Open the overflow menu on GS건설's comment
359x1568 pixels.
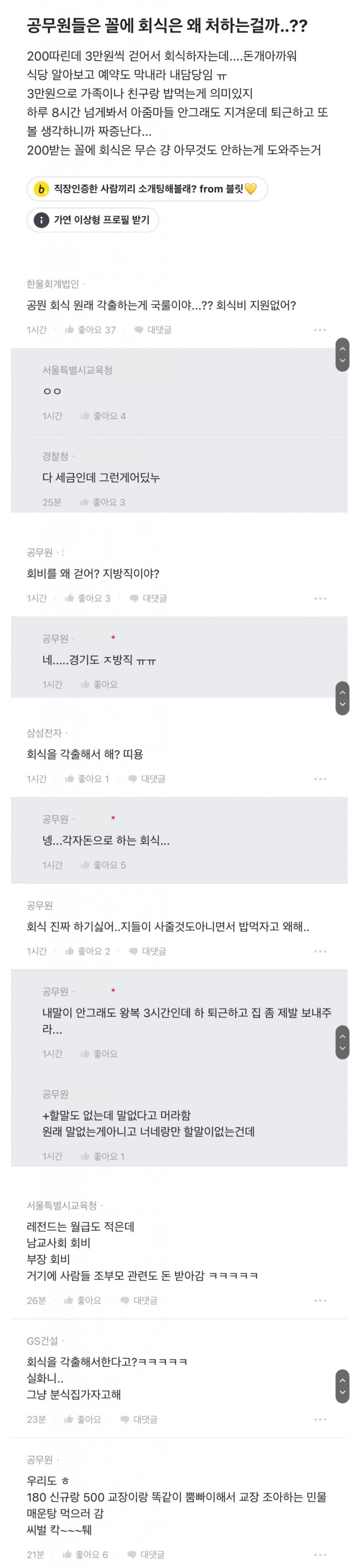[x=320, y=1419]
